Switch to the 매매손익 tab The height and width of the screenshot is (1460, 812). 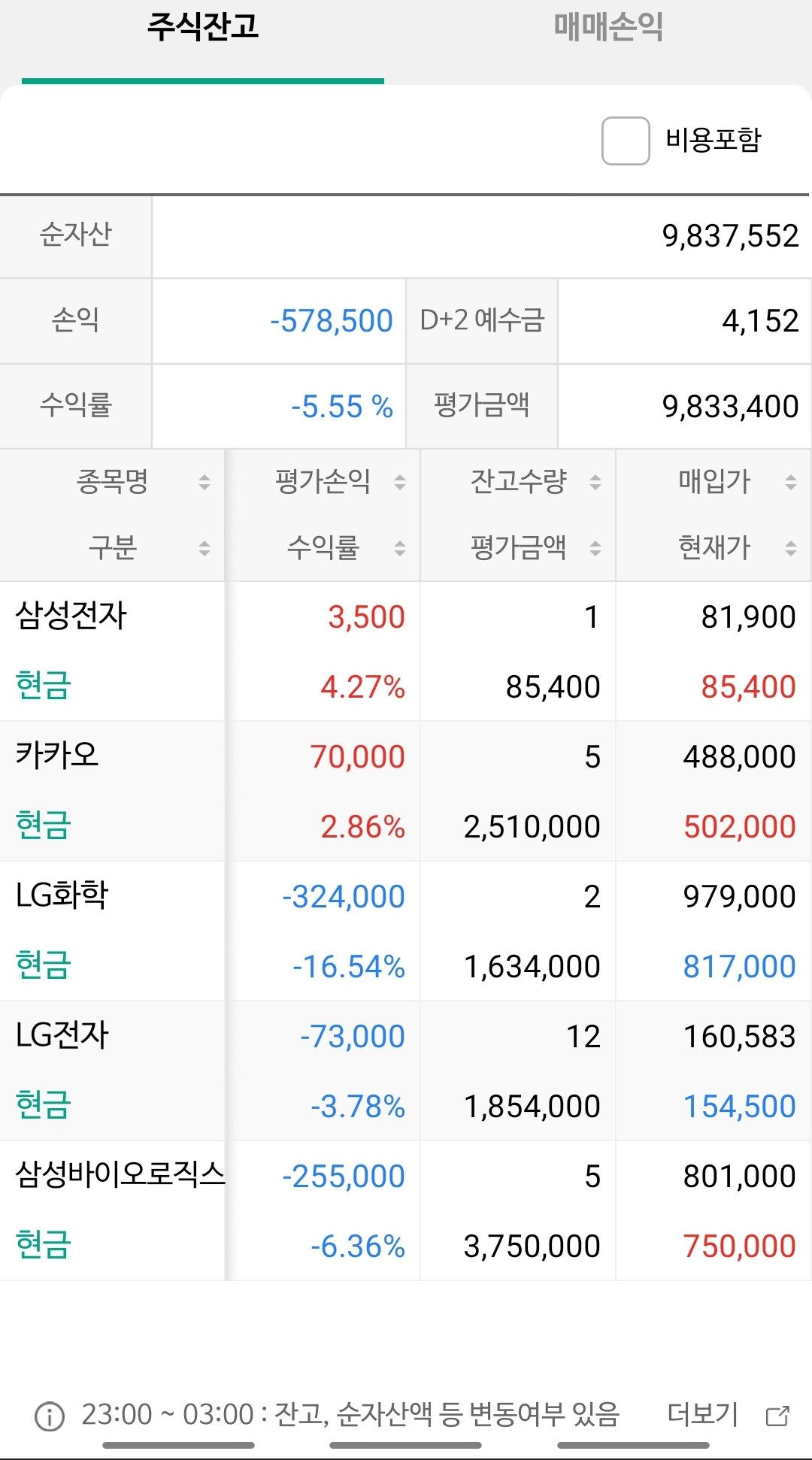(x=608, y=28)
